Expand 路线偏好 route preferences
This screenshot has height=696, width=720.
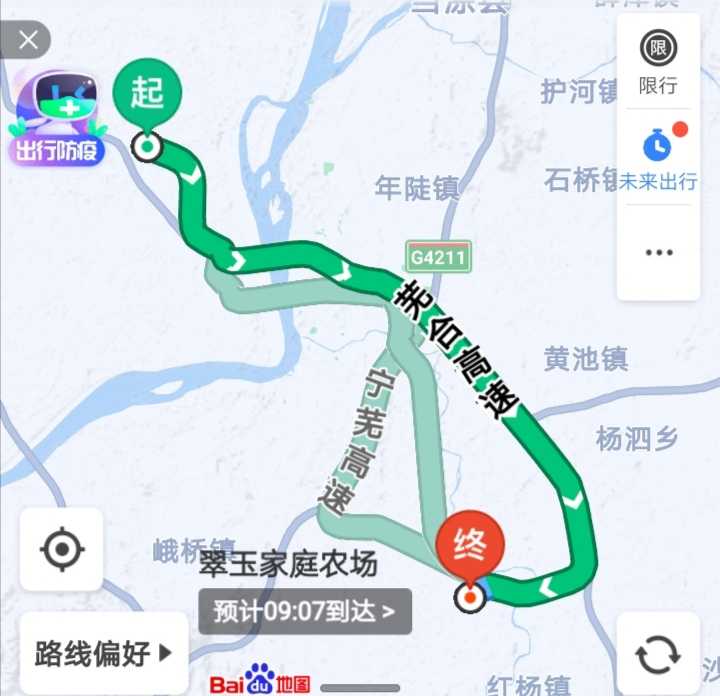[x=103, y=654]
